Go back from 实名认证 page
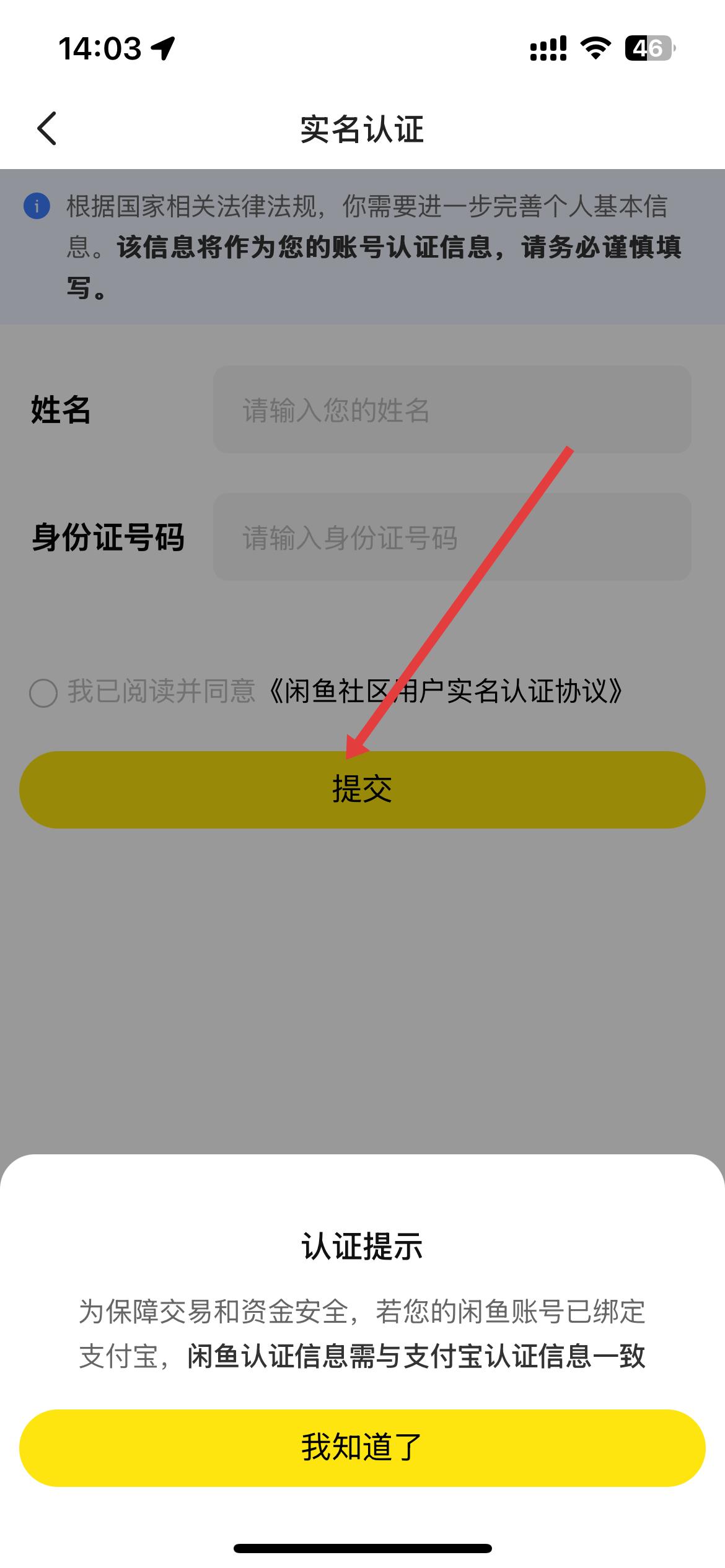This screenshot has height=1568, width=725. coord(47,129)
